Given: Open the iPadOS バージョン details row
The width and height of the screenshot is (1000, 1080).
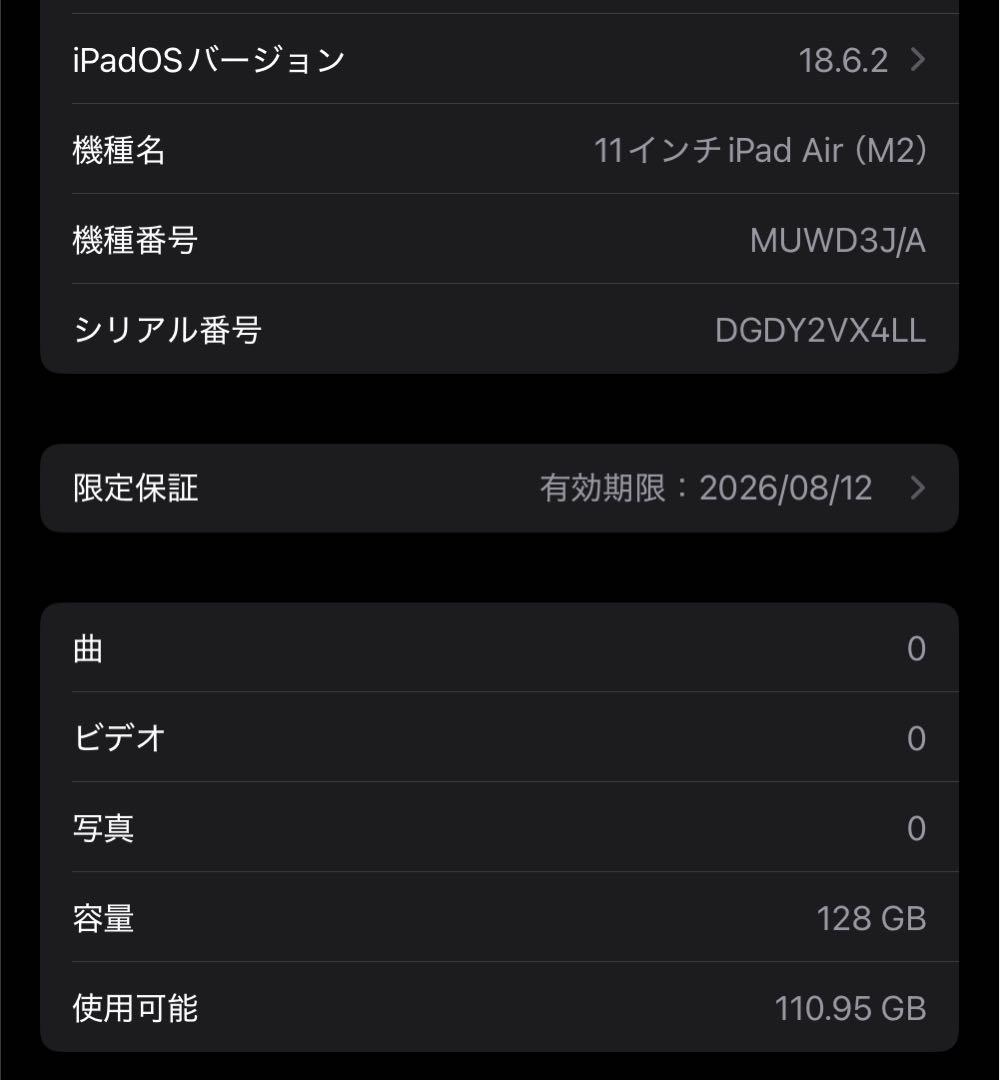Looking at the screenshot, I should click(500, 60).
